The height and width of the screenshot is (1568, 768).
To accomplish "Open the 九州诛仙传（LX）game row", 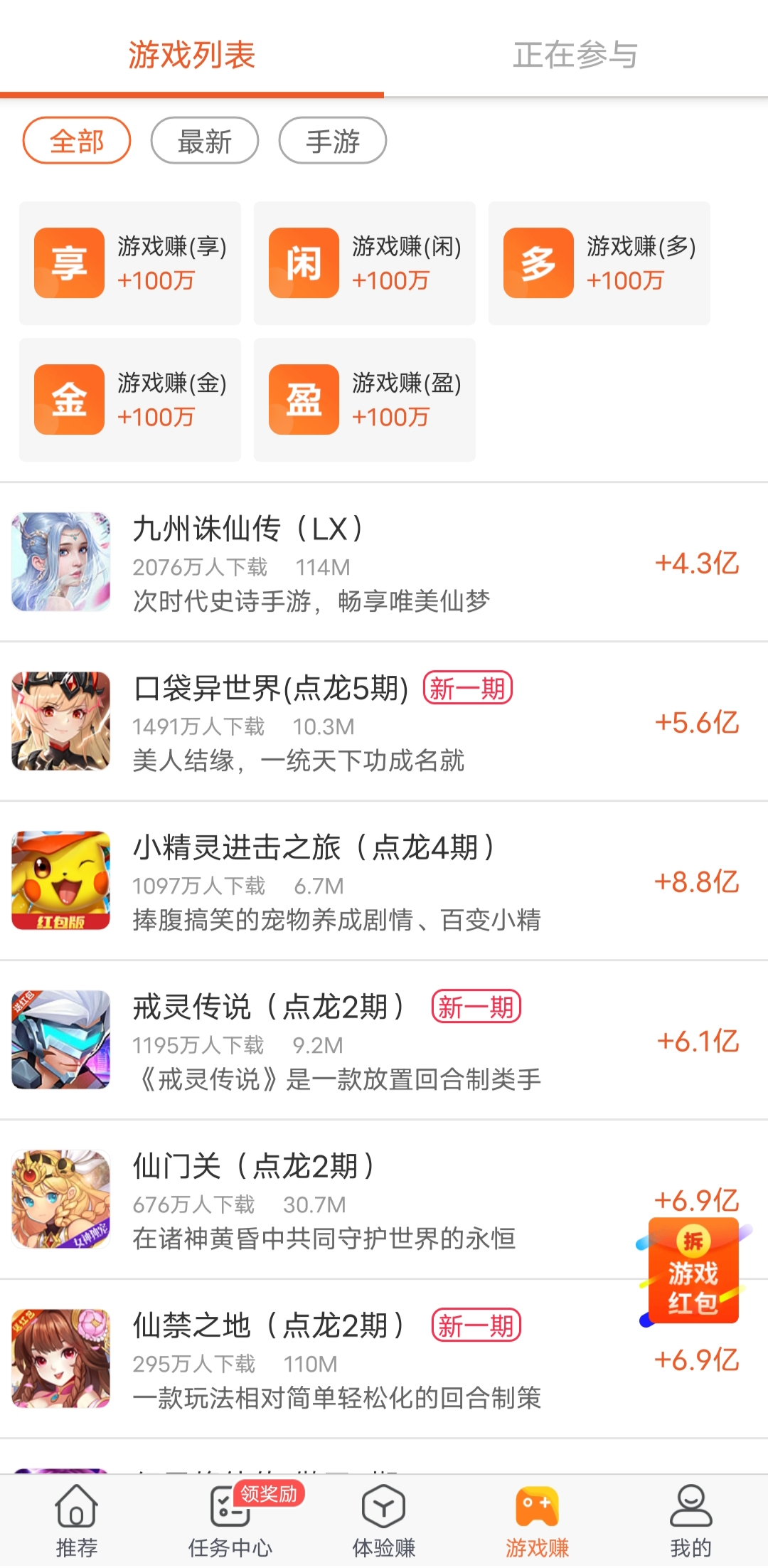I will [x=384, y=562].
